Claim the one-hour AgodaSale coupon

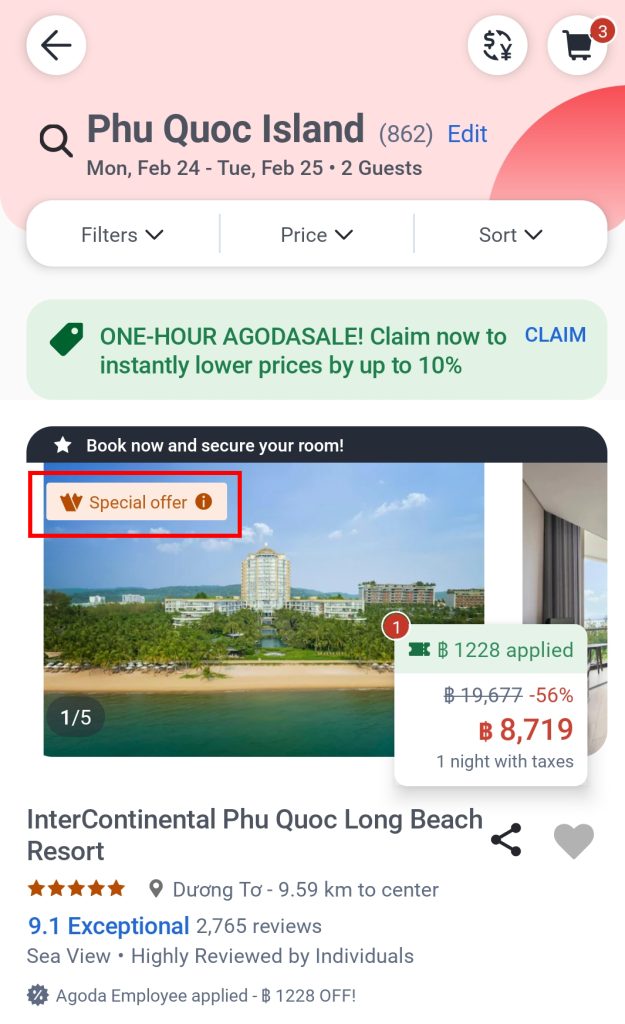point(555,334)
